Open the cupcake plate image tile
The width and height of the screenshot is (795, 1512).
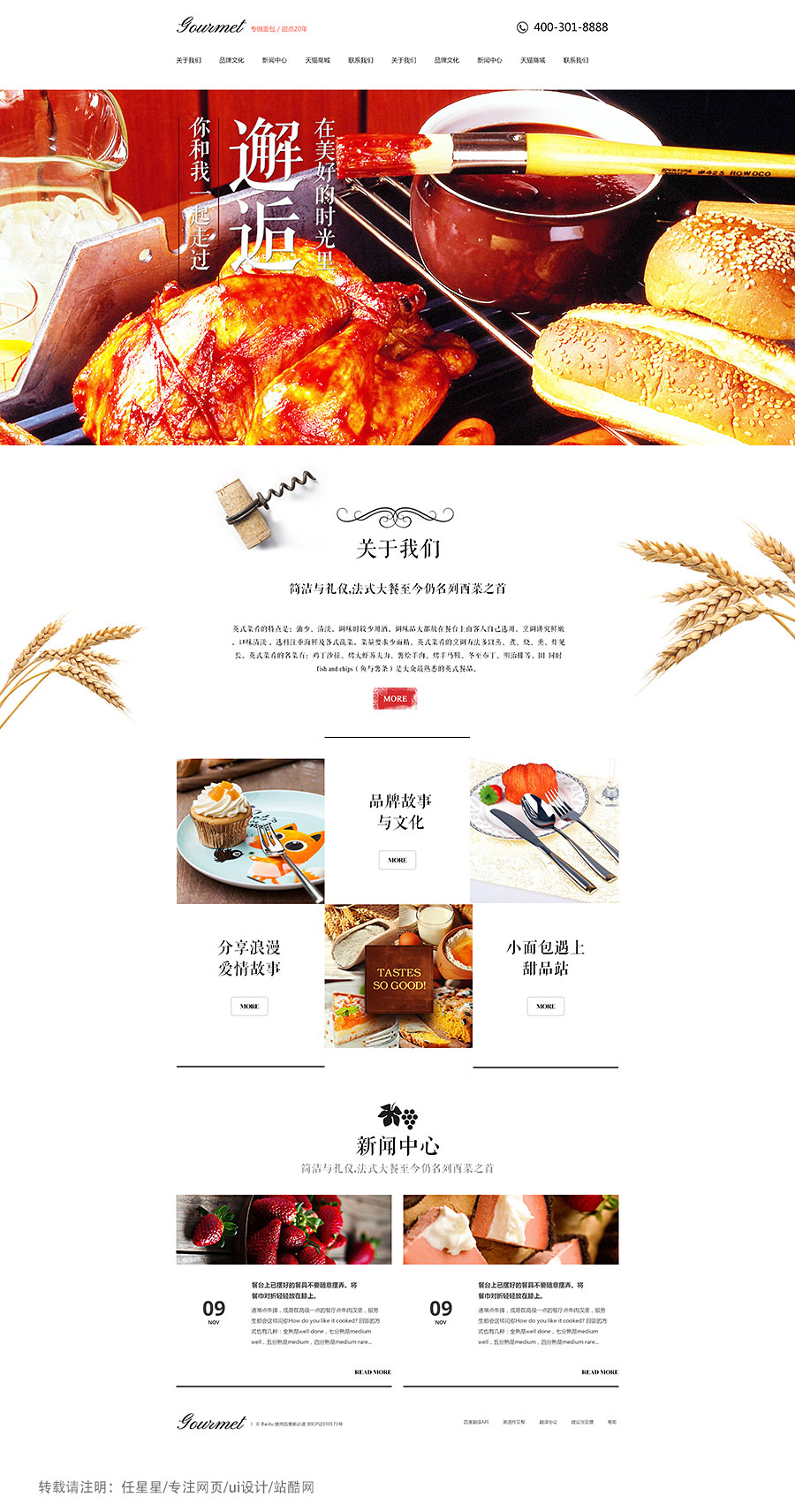point(250,831)
